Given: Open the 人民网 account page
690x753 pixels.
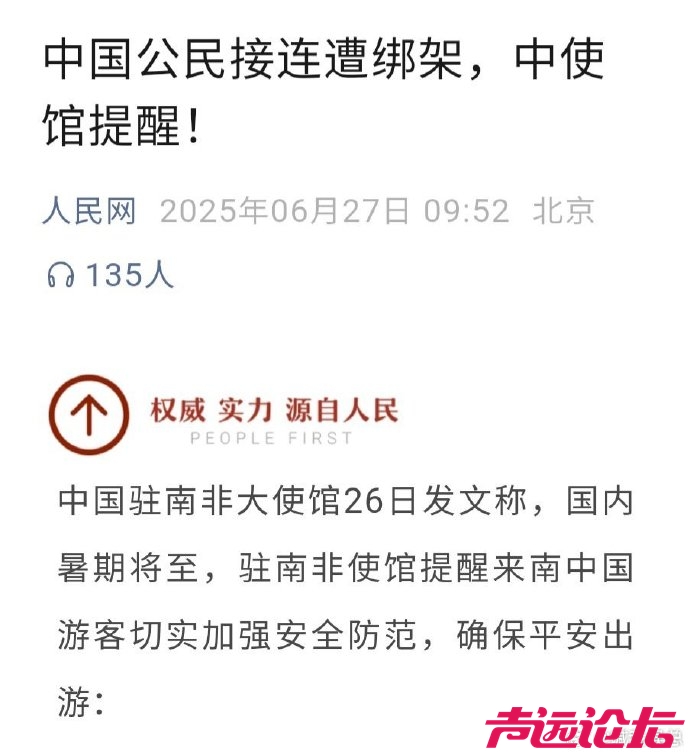Looking at the screenshot, I should [x=89, y=211].
